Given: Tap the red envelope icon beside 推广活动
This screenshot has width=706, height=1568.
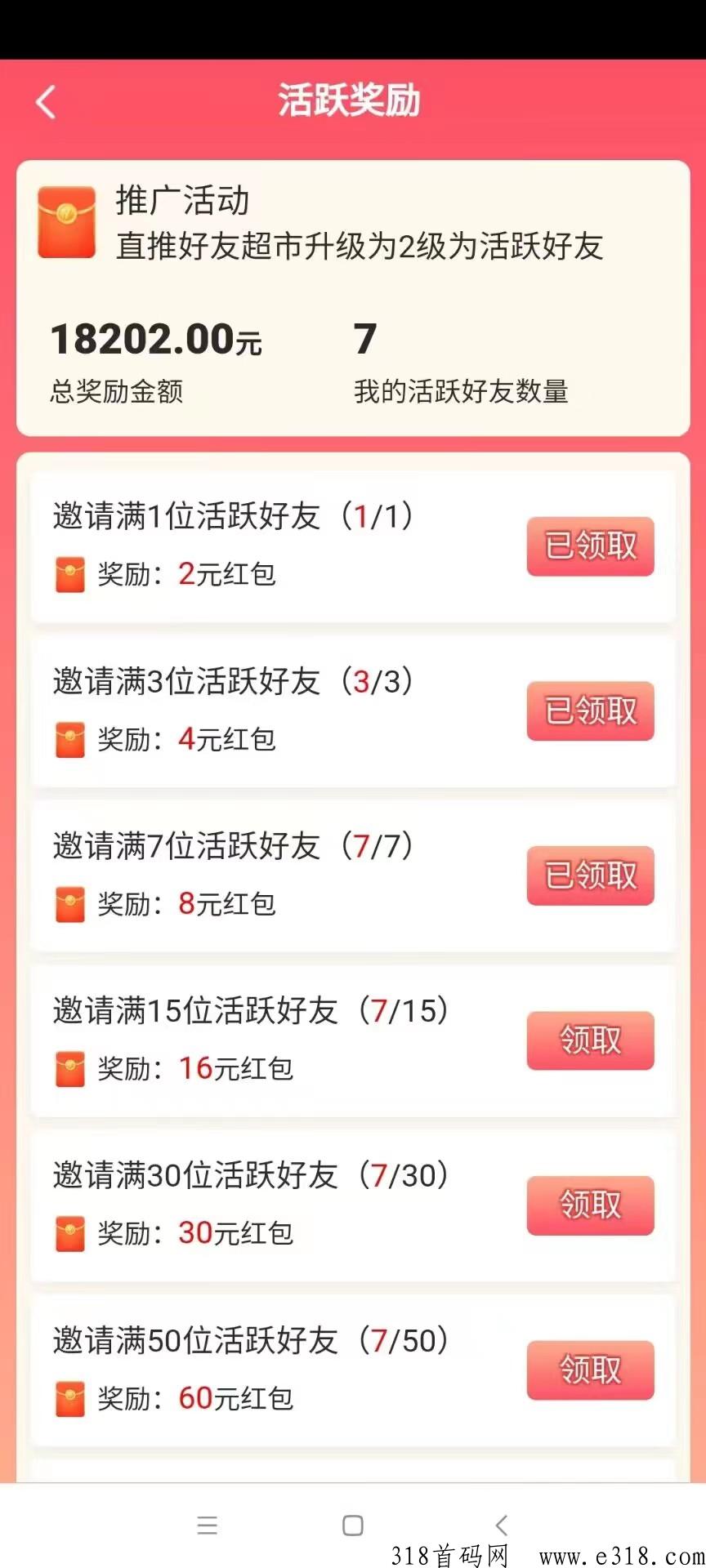Looking at the screenshot, I should click(67, 222).
